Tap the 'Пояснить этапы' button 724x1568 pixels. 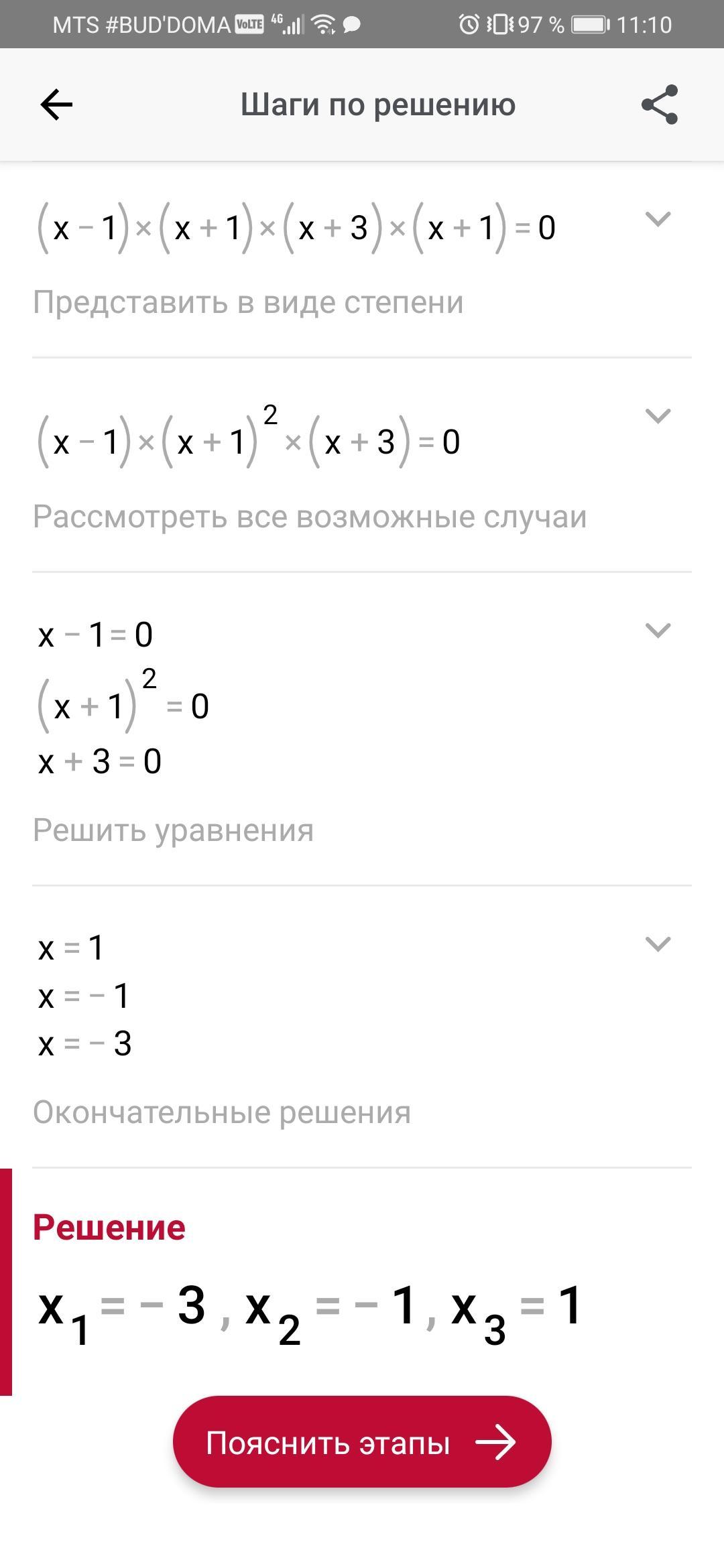coord(362,1443)
